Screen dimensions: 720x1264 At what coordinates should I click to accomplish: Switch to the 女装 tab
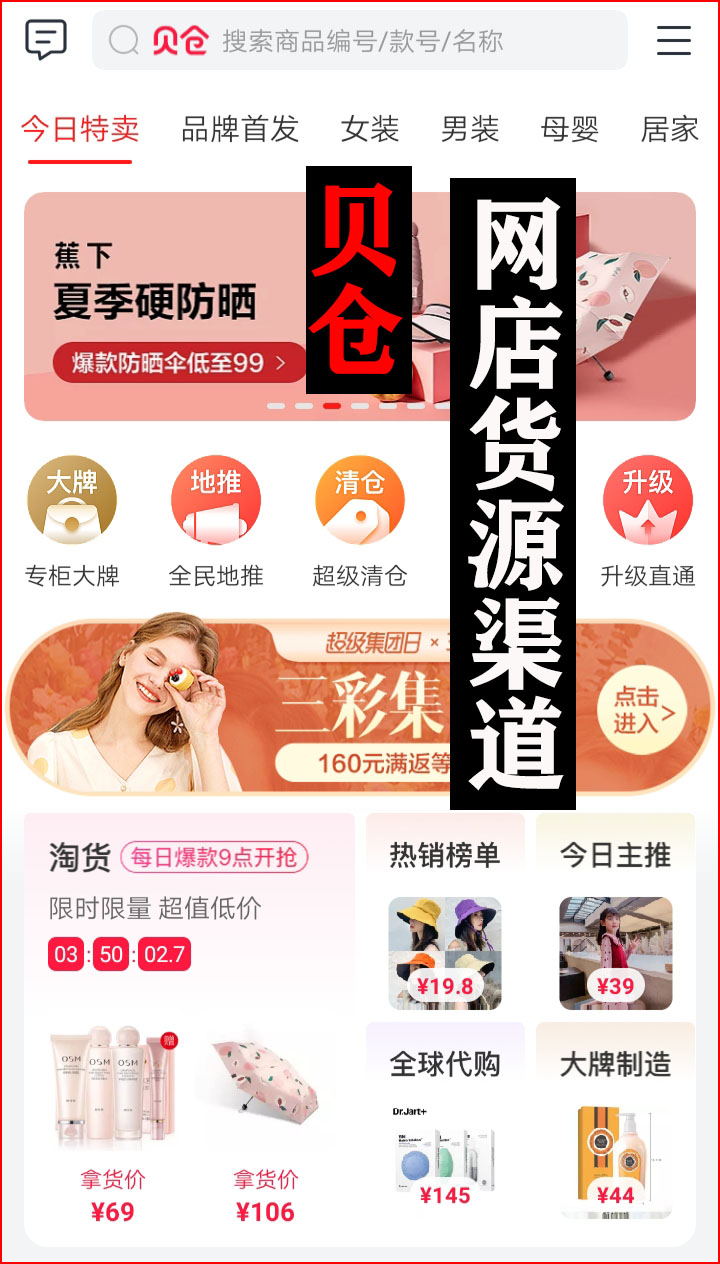coord(370,129)
